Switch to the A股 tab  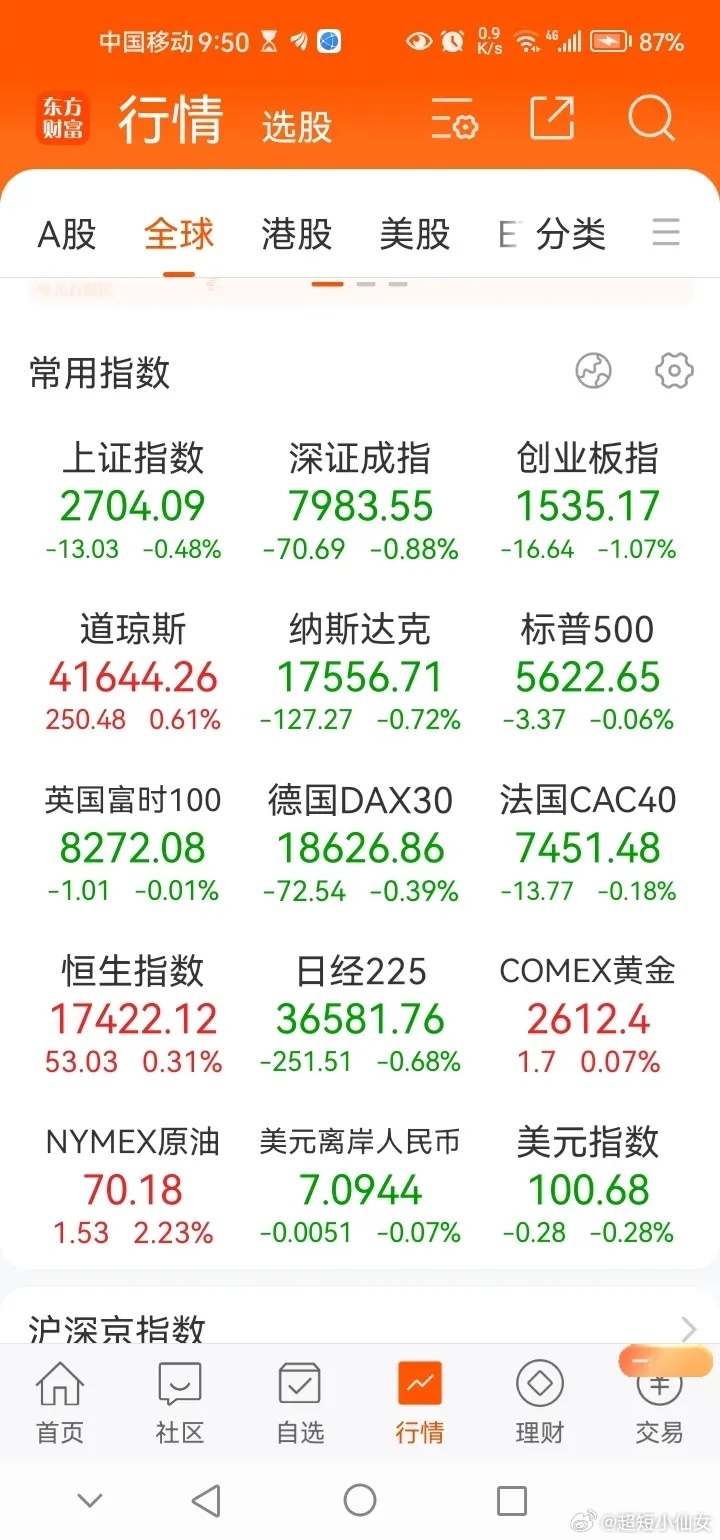click(67, 235)
